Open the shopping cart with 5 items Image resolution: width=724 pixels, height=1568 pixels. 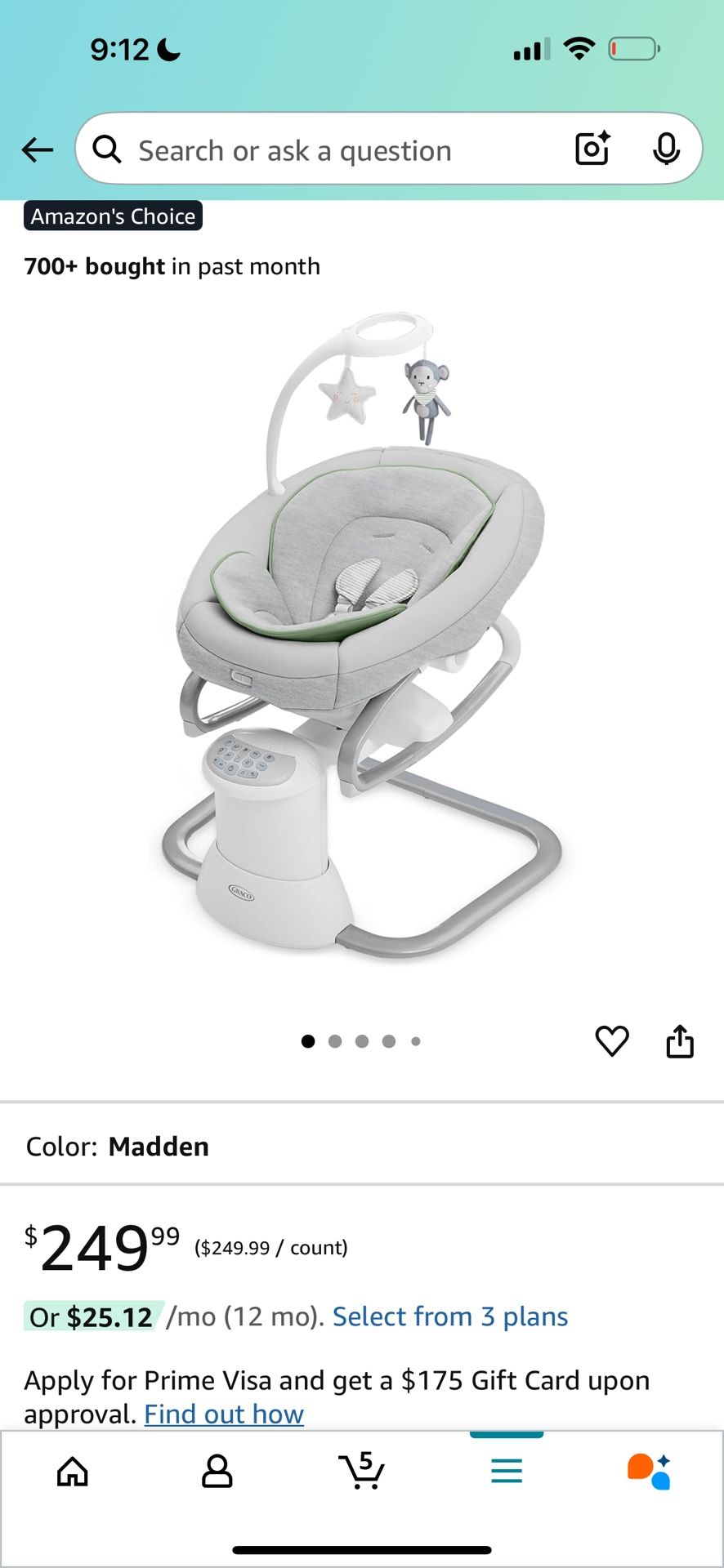pos(361,1471)
